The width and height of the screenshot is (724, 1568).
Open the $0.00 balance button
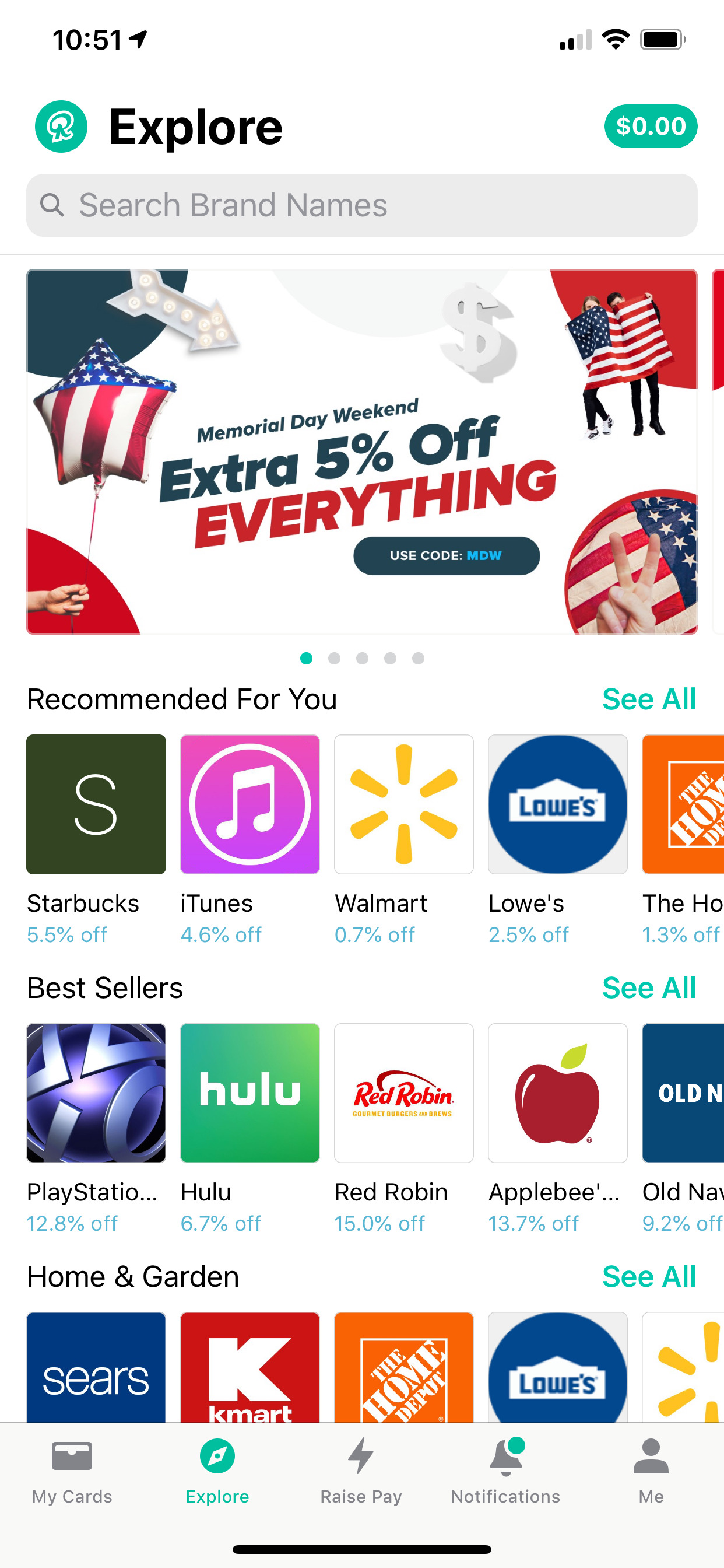point(650,126)
